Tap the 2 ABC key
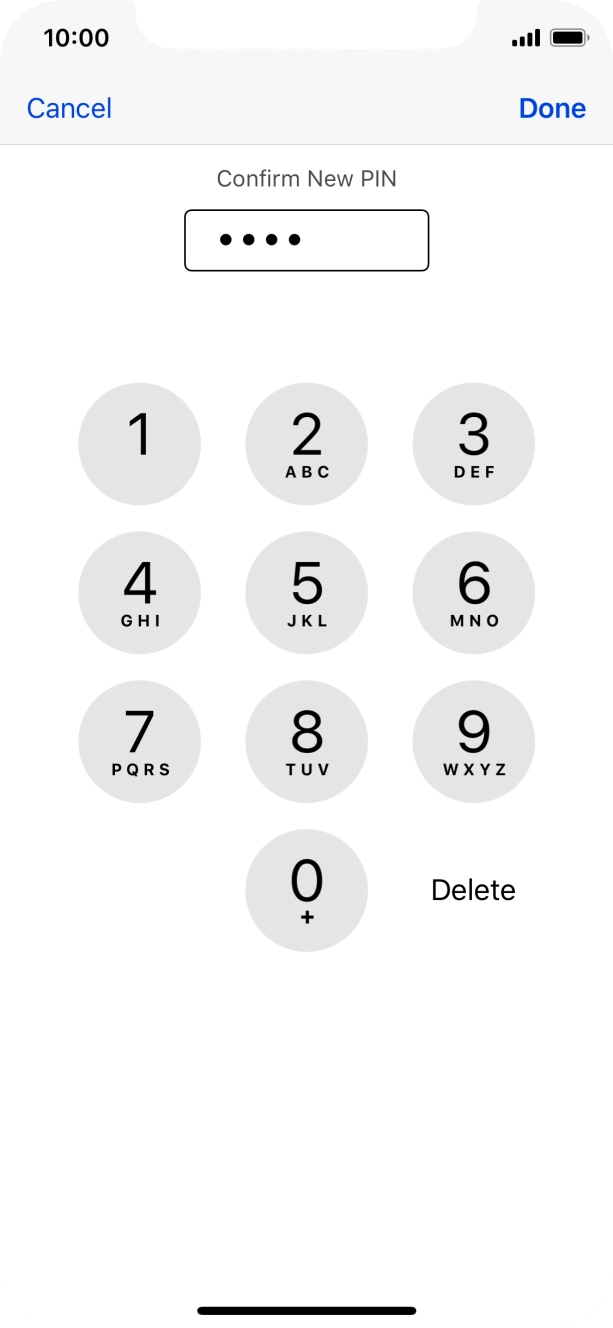 click(x=306, y=444)
